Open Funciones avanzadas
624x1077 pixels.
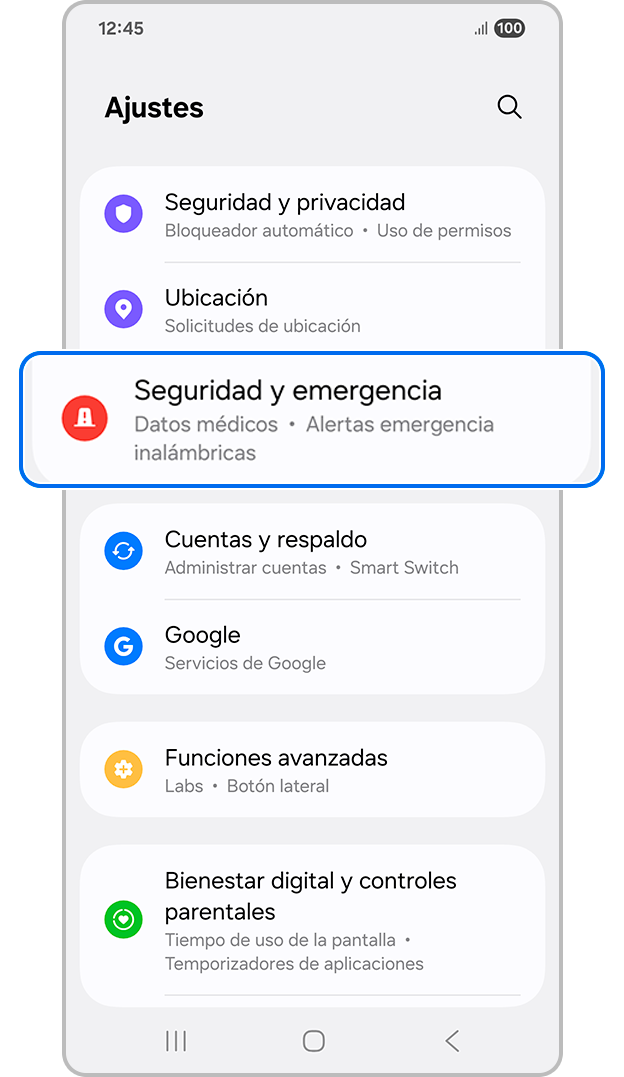click(x=312, y=770)
